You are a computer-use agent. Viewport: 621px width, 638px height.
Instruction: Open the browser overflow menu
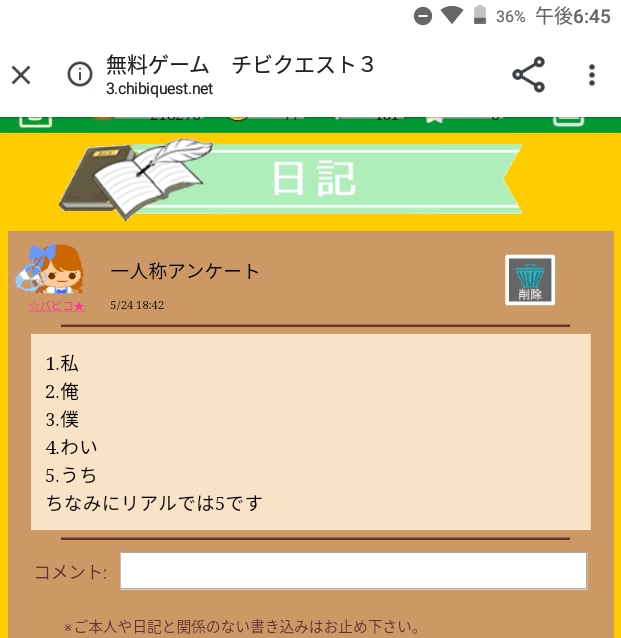coord(592,75)
